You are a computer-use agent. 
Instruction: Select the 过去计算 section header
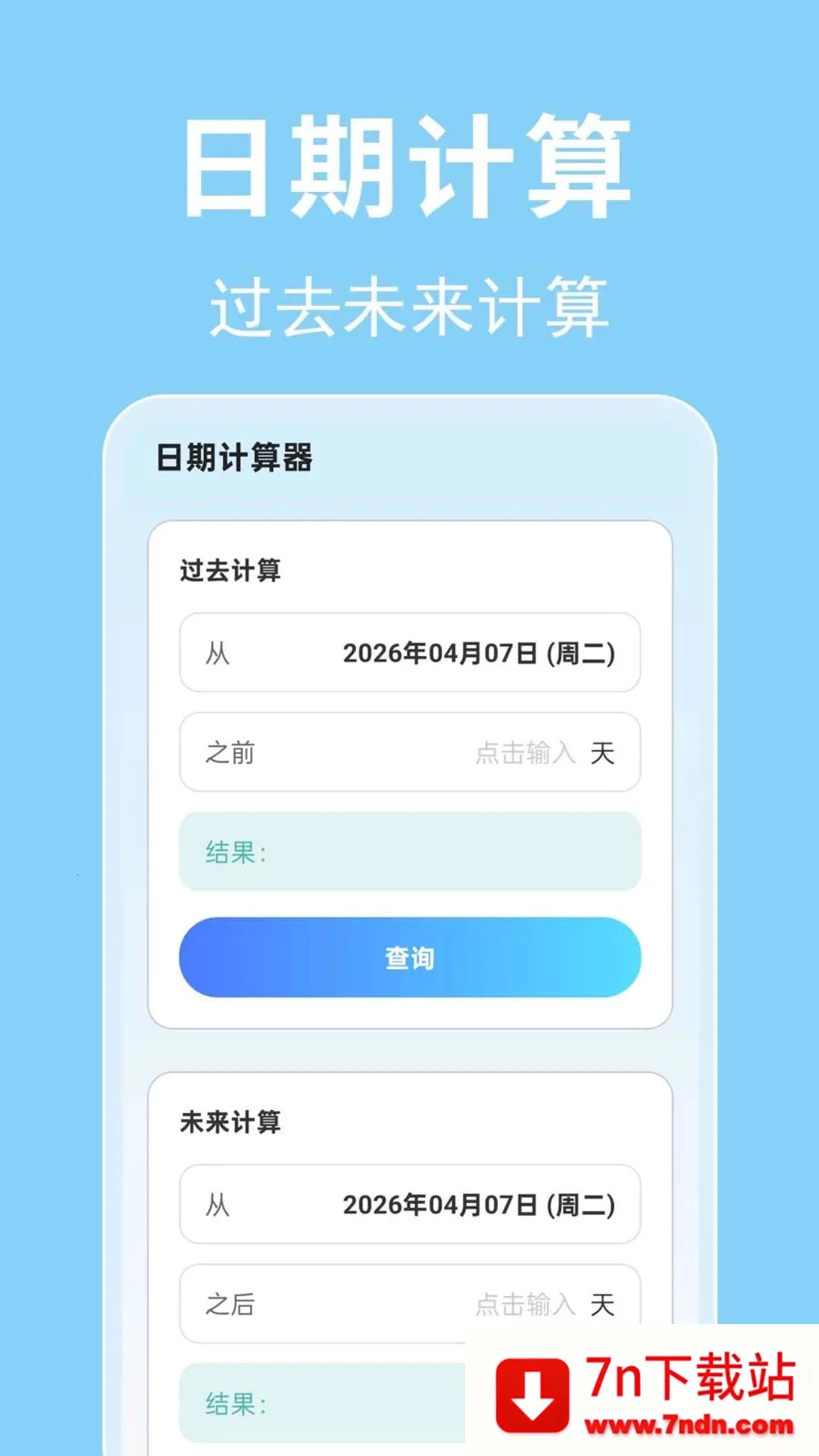pyautogui.click(x=229, y=571)
